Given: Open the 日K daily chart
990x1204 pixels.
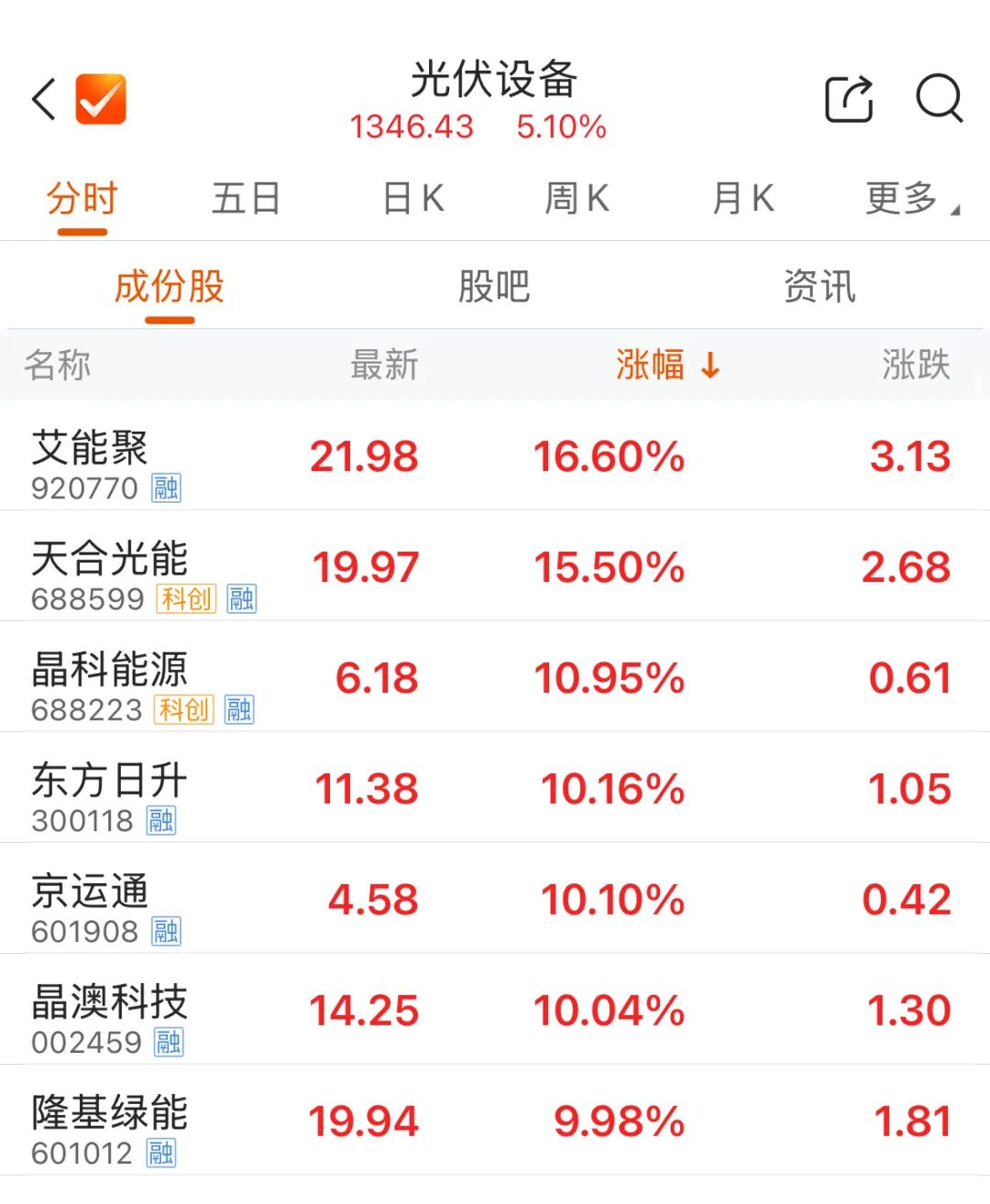Looking at the screenshot, I should point(412,198).
